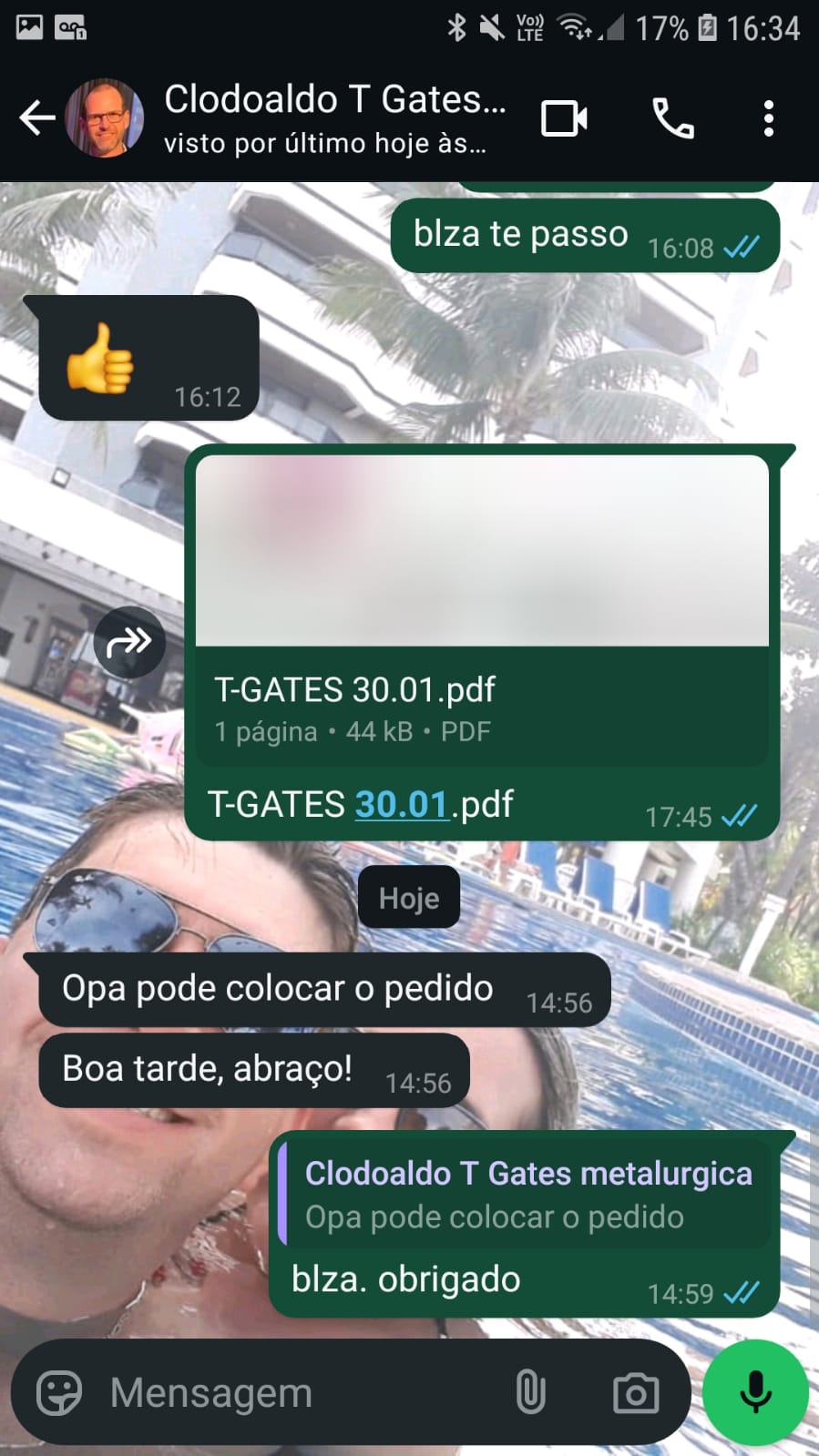Go back to the chat list
Viewport: 819px width, 1456px height.
[x=36, y=118]
